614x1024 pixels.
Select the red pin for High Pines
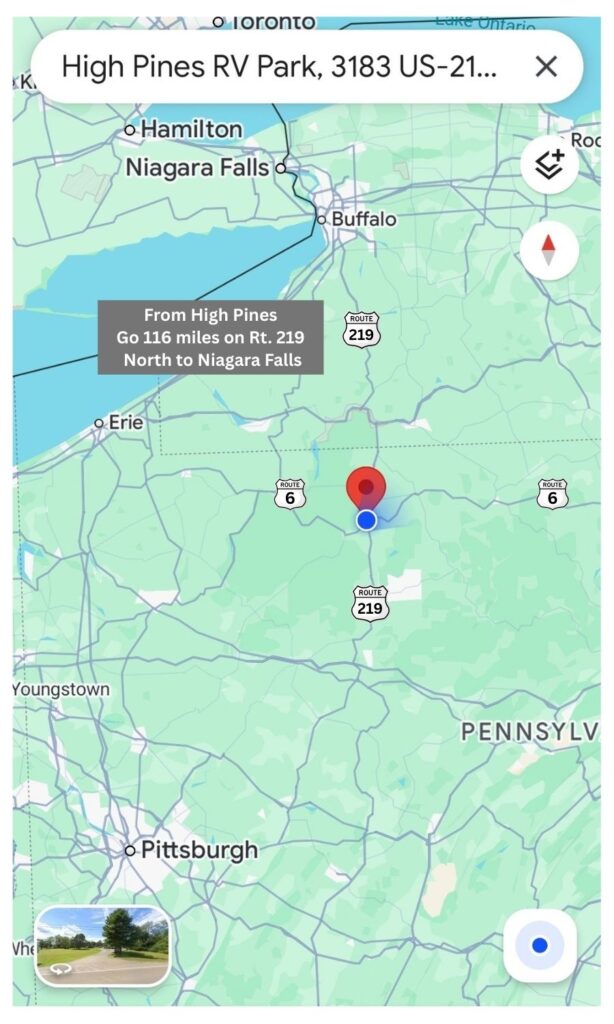coord(366,487)
